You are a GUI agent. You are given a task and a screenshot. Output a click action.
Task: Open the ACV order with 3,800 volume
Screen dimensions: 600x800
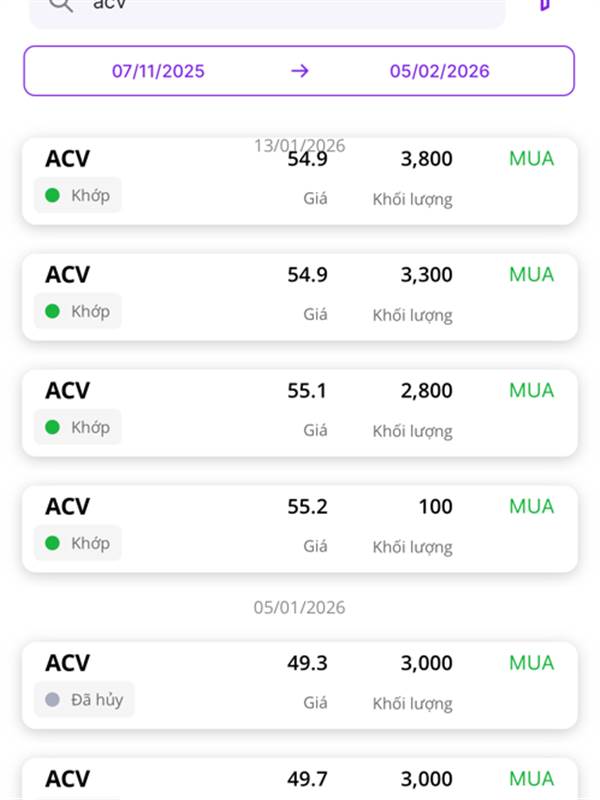(299, 181)
